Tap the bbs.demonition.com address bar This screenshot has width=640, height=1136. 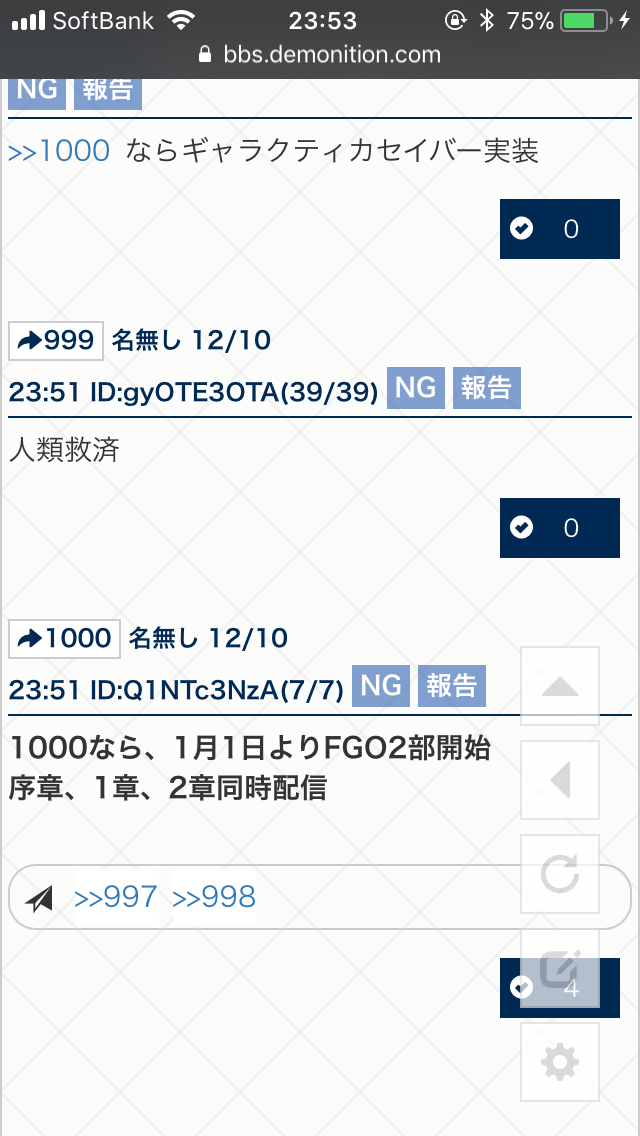[320, 55]
